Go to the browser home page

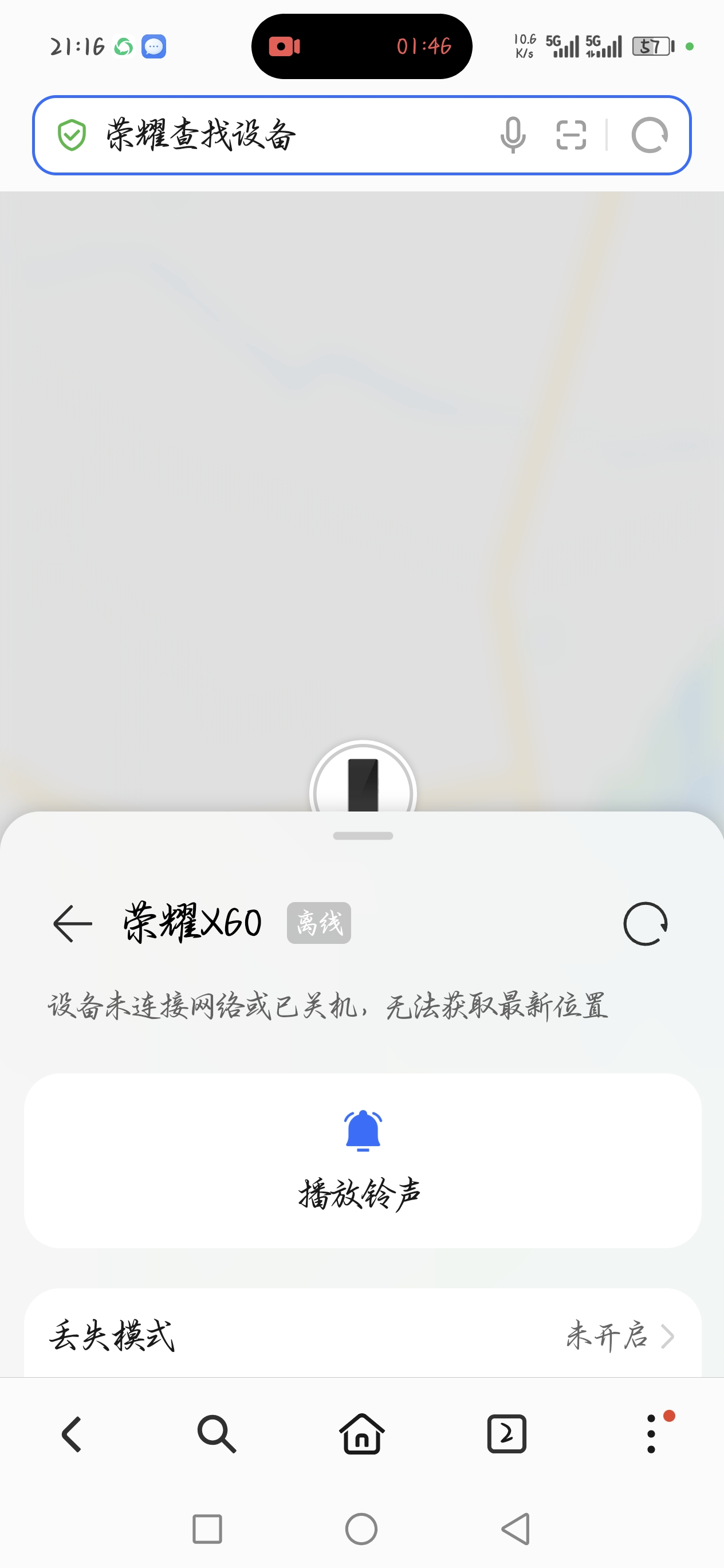(x=362, y=1434)
